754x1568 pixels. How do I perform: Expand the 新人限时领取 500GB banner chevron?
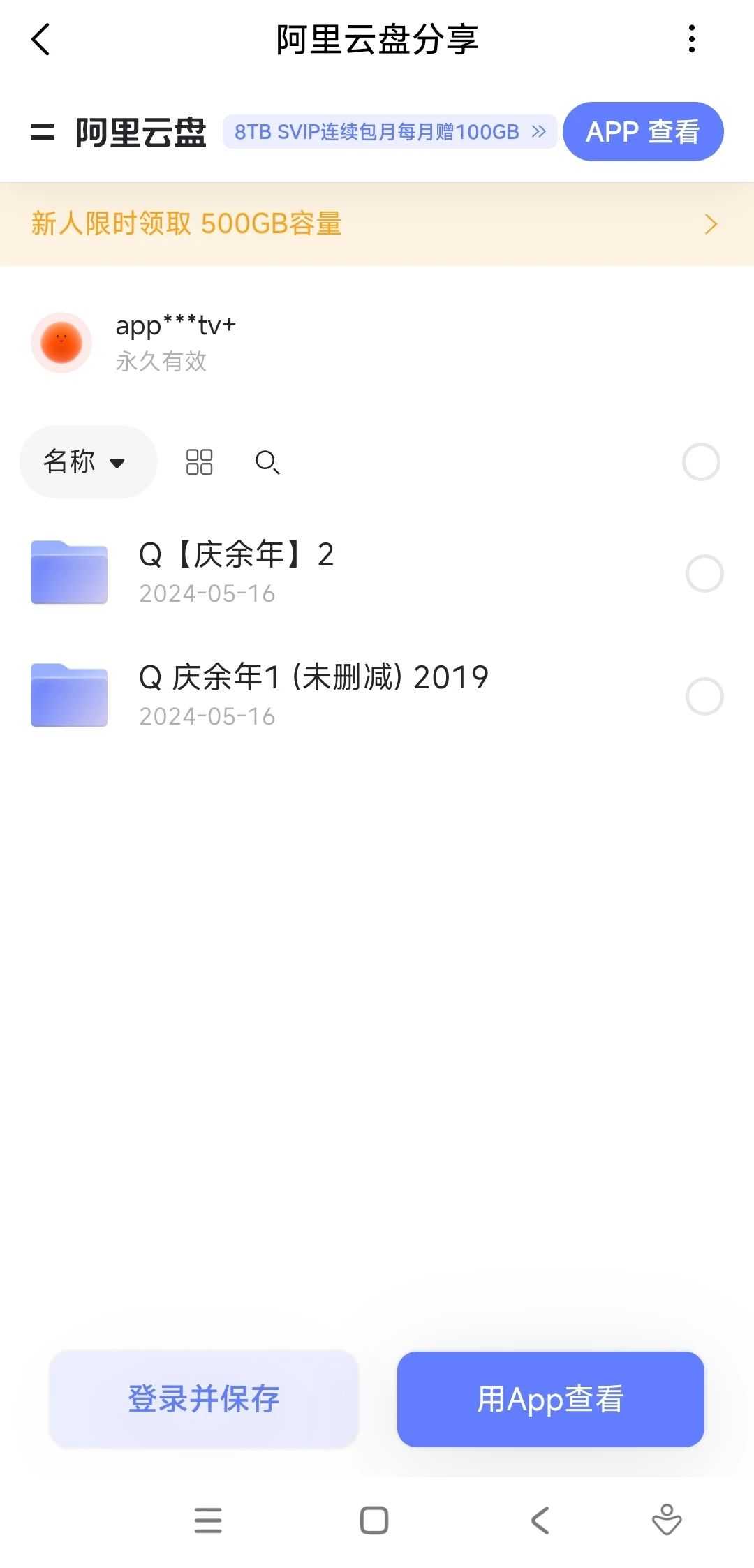pyautogui.click(x=712, y=224)
